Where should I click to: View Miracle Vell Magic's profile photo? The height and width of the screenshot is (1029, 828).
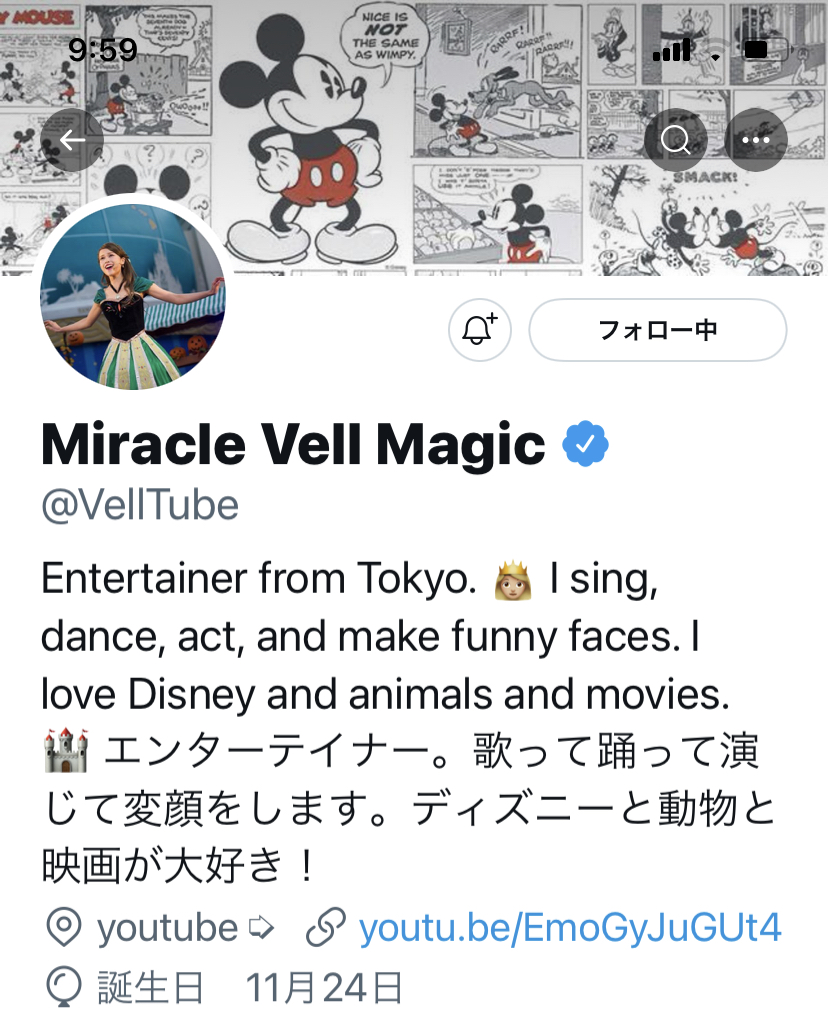(x=133, y=297)
